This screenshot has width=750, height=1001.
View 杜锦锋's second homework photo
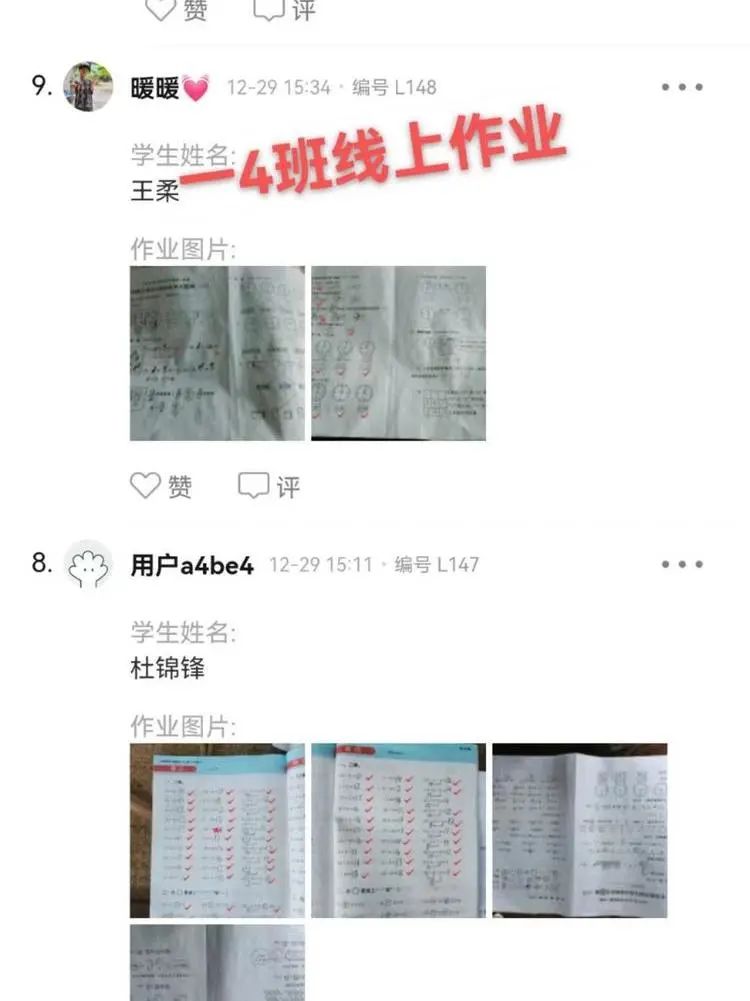(x=398, y=830)
